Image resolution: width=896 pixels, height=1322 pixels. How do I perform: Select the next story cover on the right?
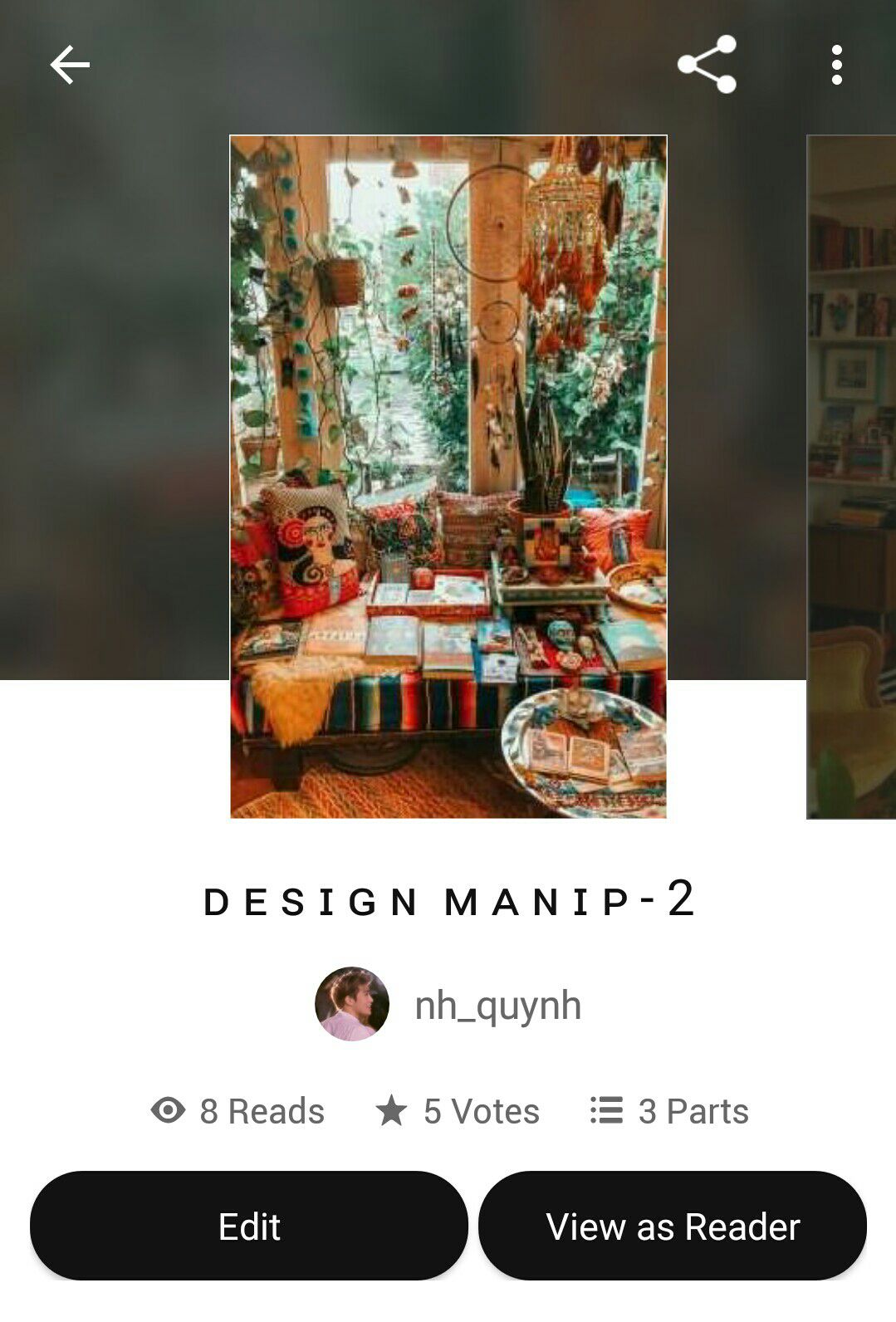tap(851, 477)
